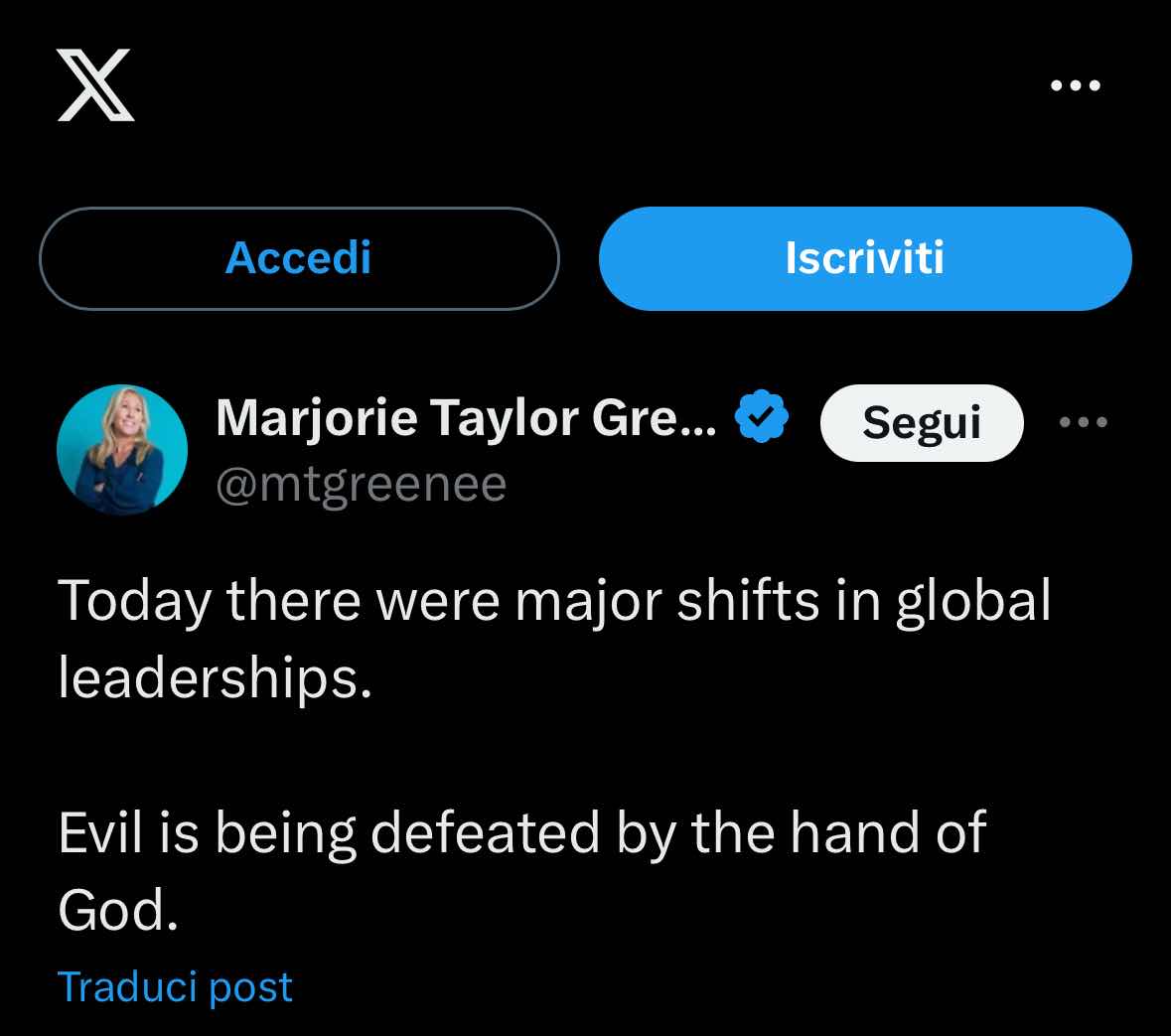The image size is (1171, 1036).
Task: Open the @mtgreenee profile handle
Action: (362, 485)
